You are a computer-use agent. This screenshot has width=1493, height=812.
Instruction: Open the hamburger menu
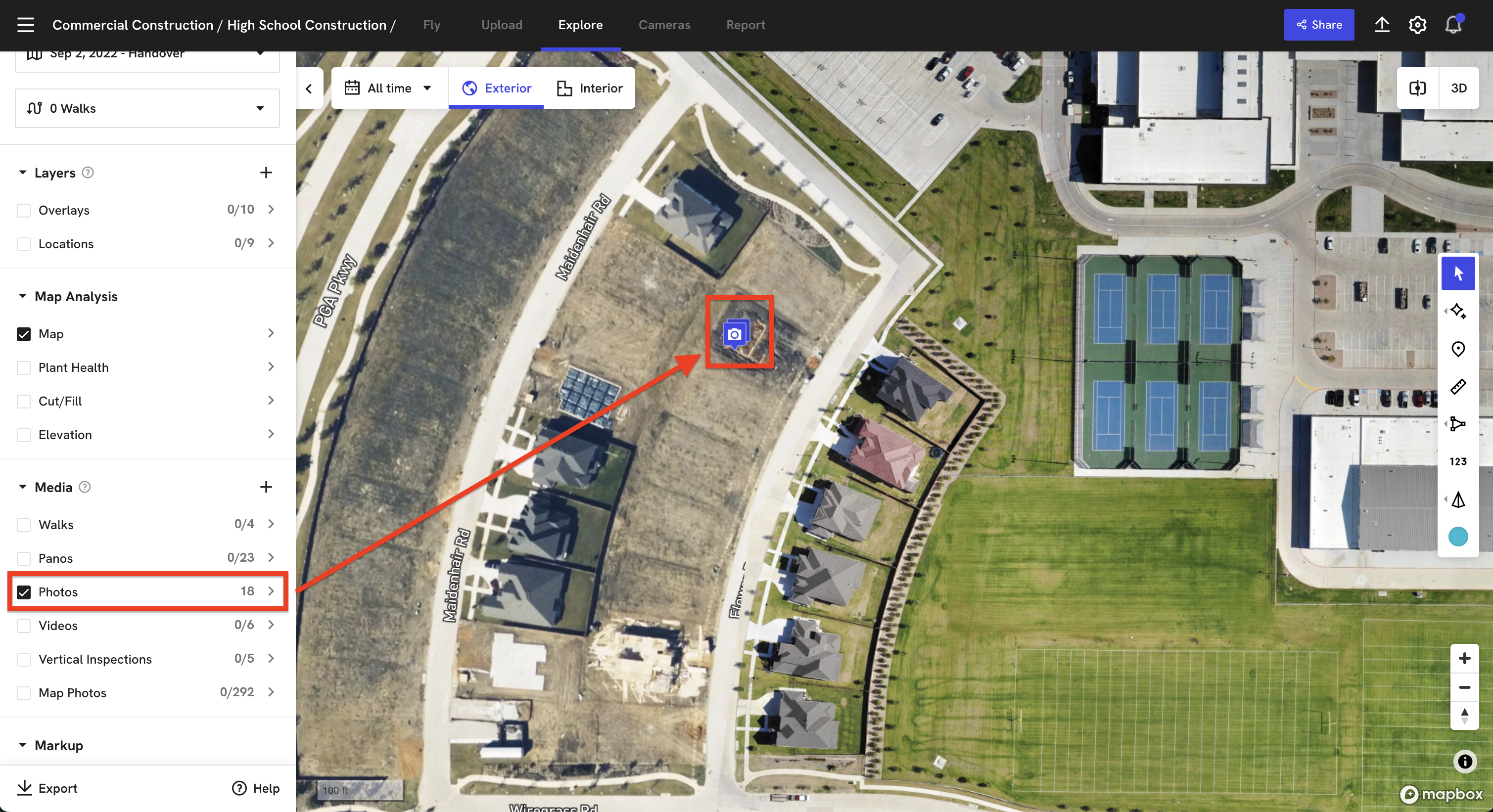click(26, 25)
